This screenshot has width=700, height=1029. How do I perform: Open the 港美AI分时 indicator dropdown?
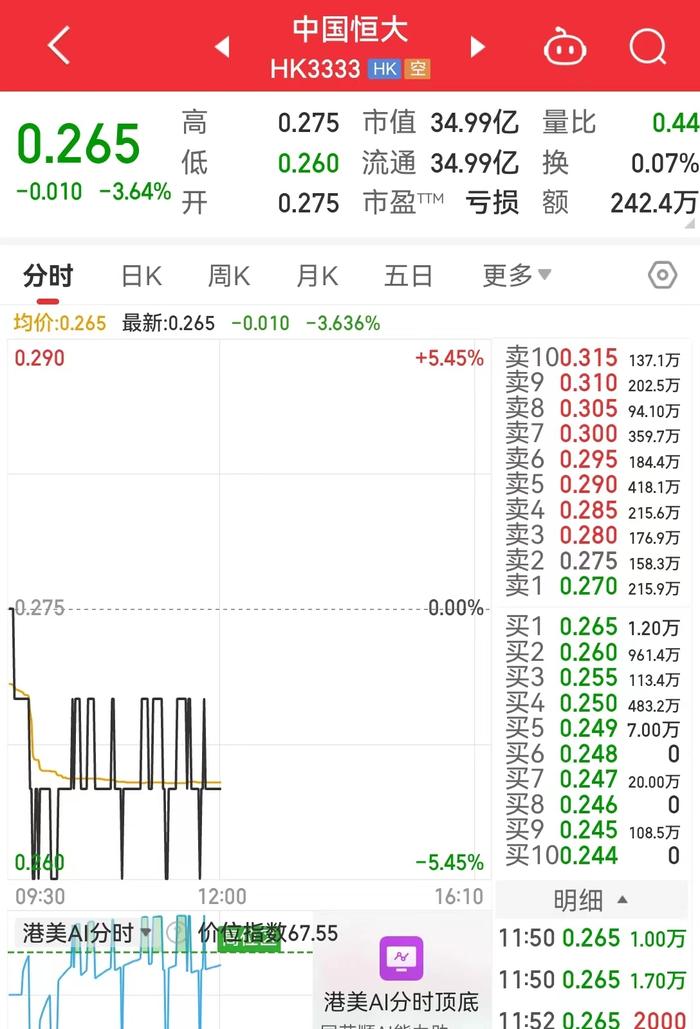[x=88, y=934]
